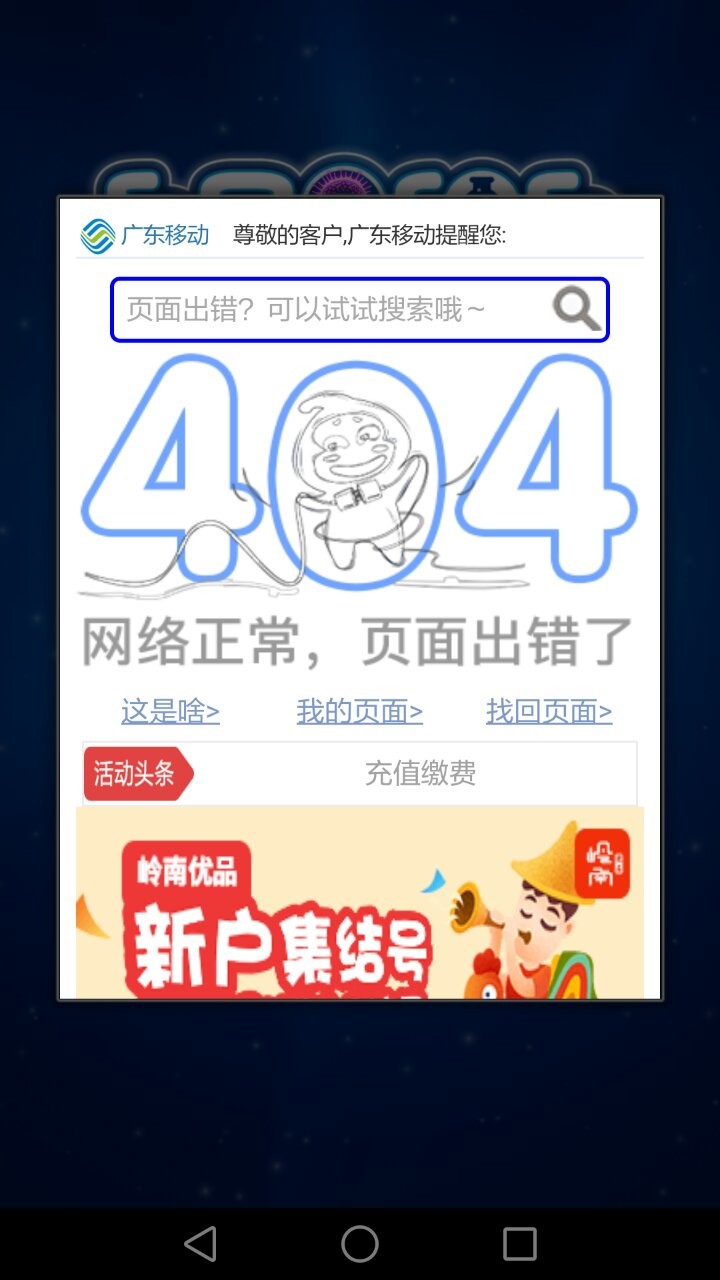Open the 岭南优品 新户集结号 banner
720x1280 pixels.
(360, 905)
